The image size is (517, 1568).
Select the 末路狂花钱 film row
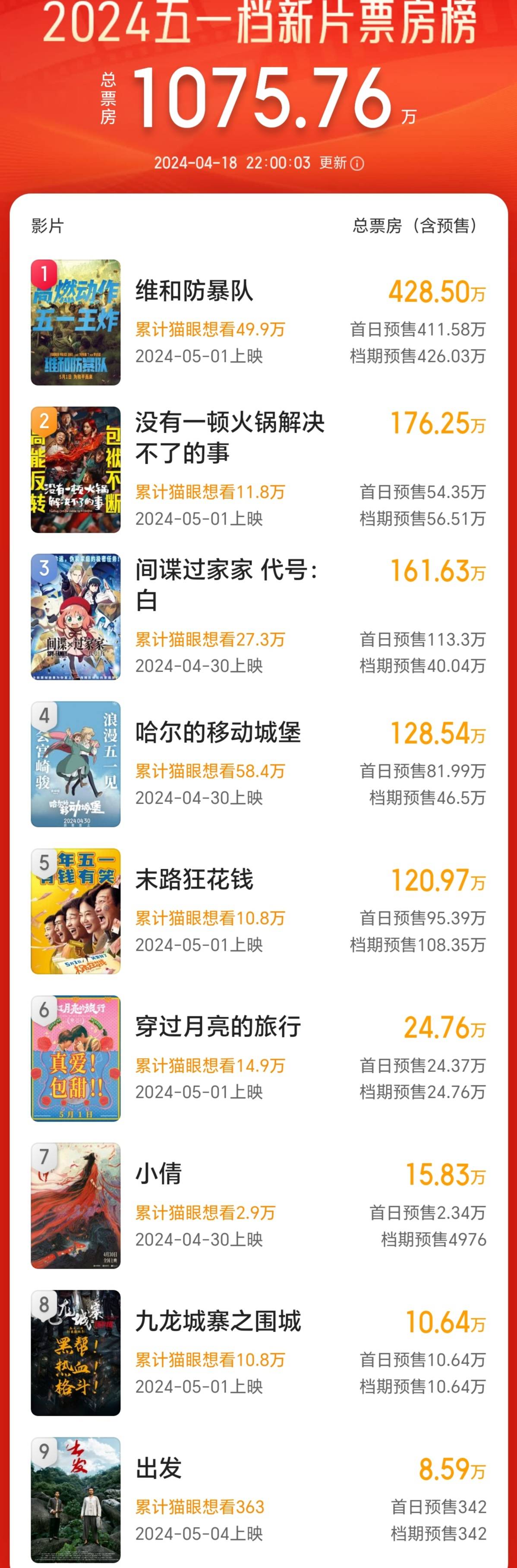pos(194,880)
